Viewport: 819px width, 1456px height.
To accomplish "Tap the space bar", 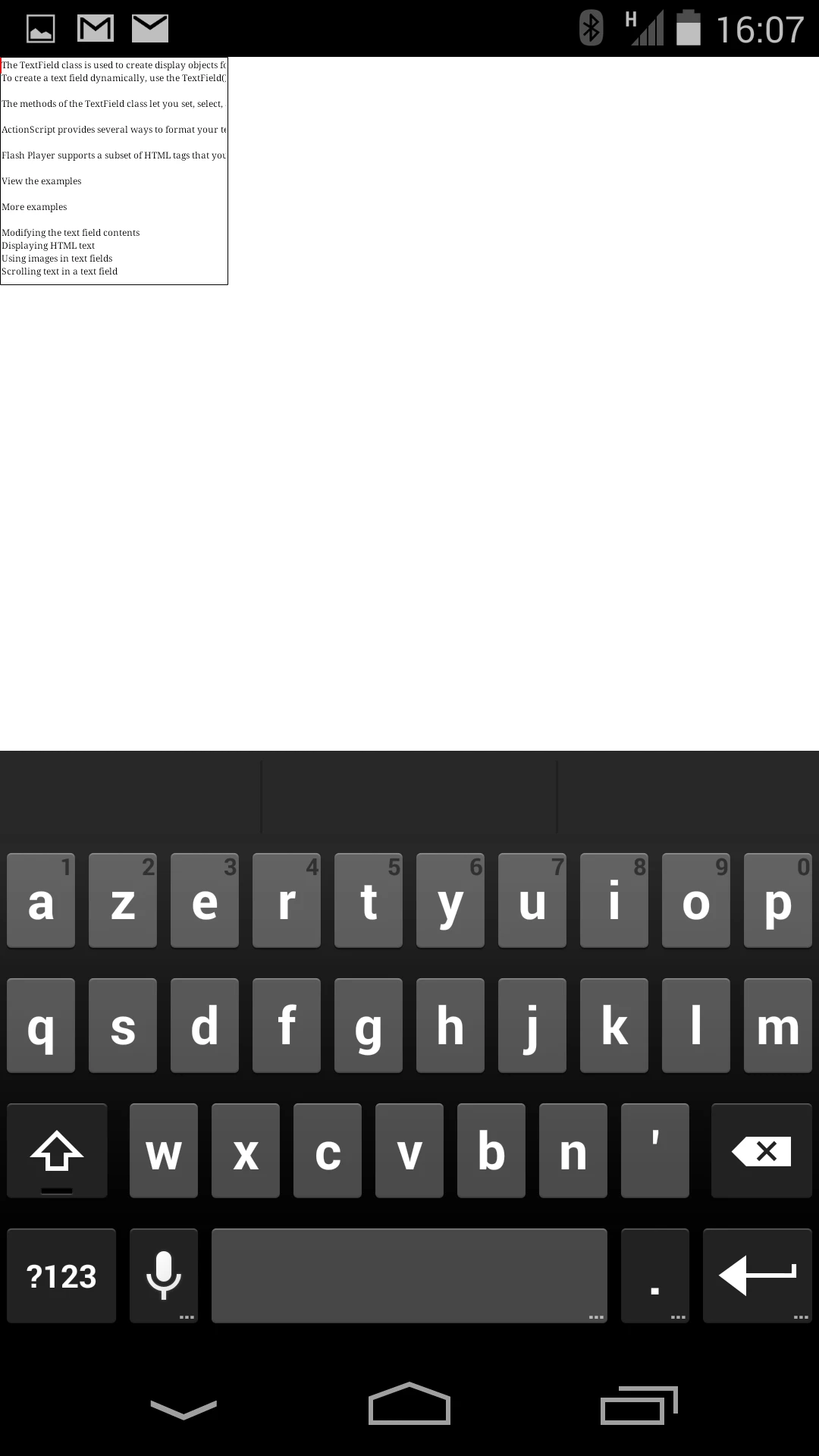I will [x=409, y=1276].
